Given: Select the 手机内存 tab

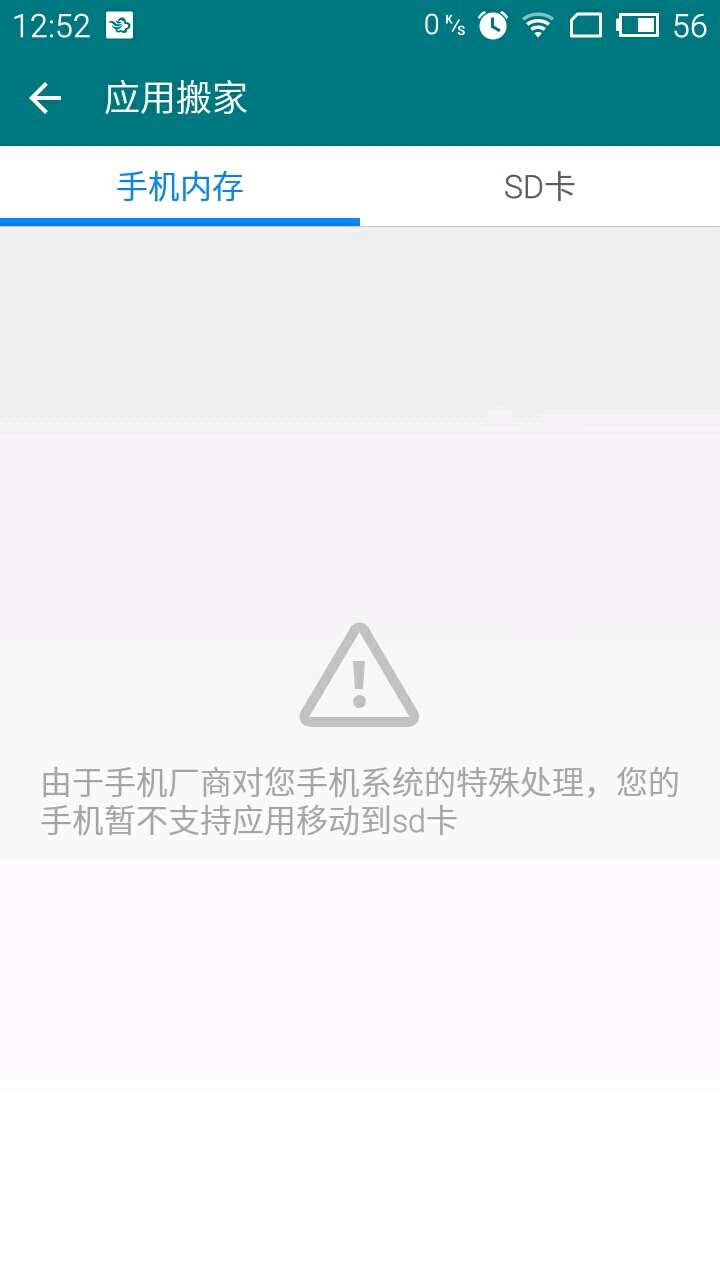Looking at the screenshot, I should click(180, 187).
